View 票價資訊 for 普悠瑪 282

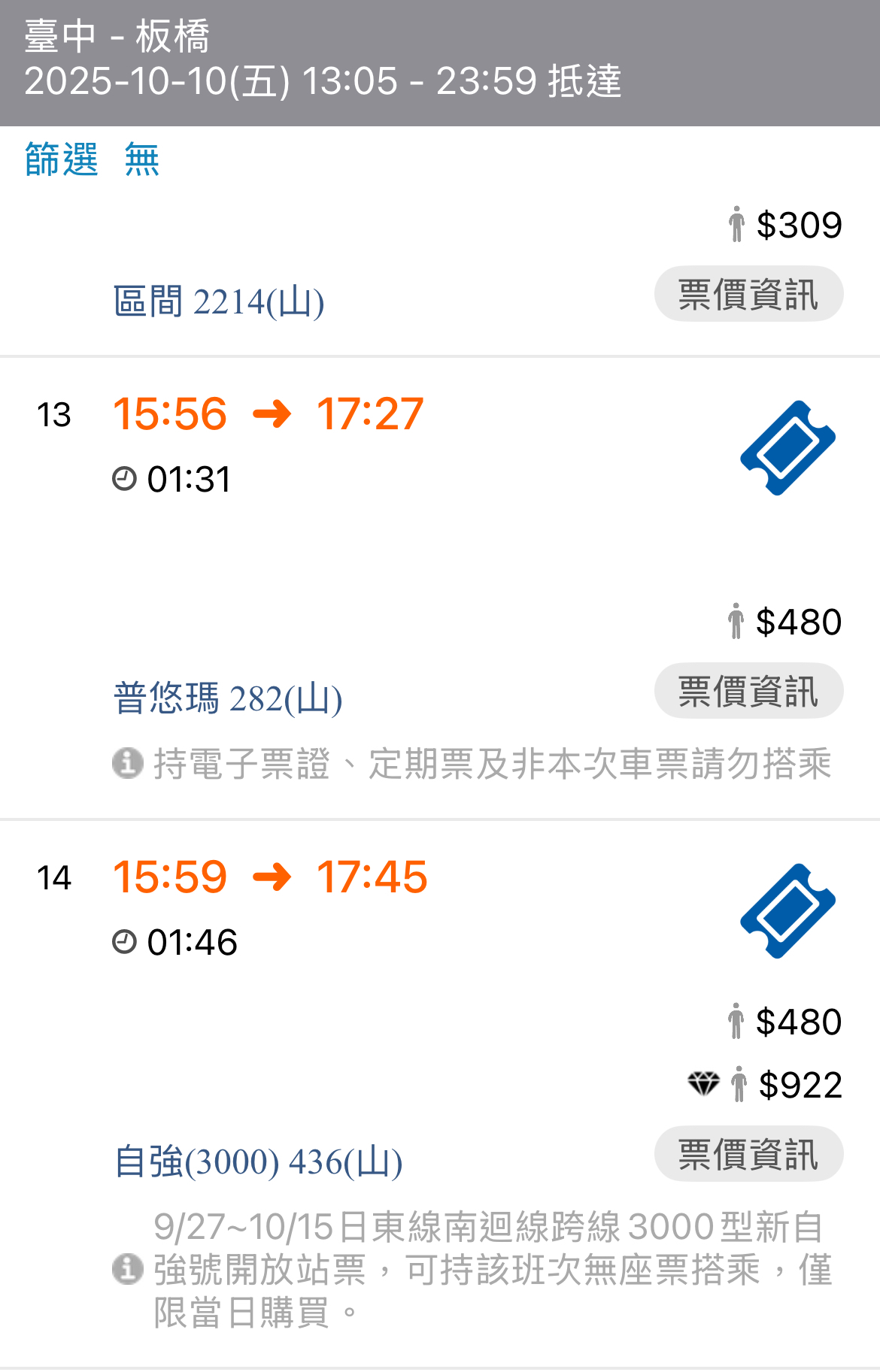pos(748,691)
